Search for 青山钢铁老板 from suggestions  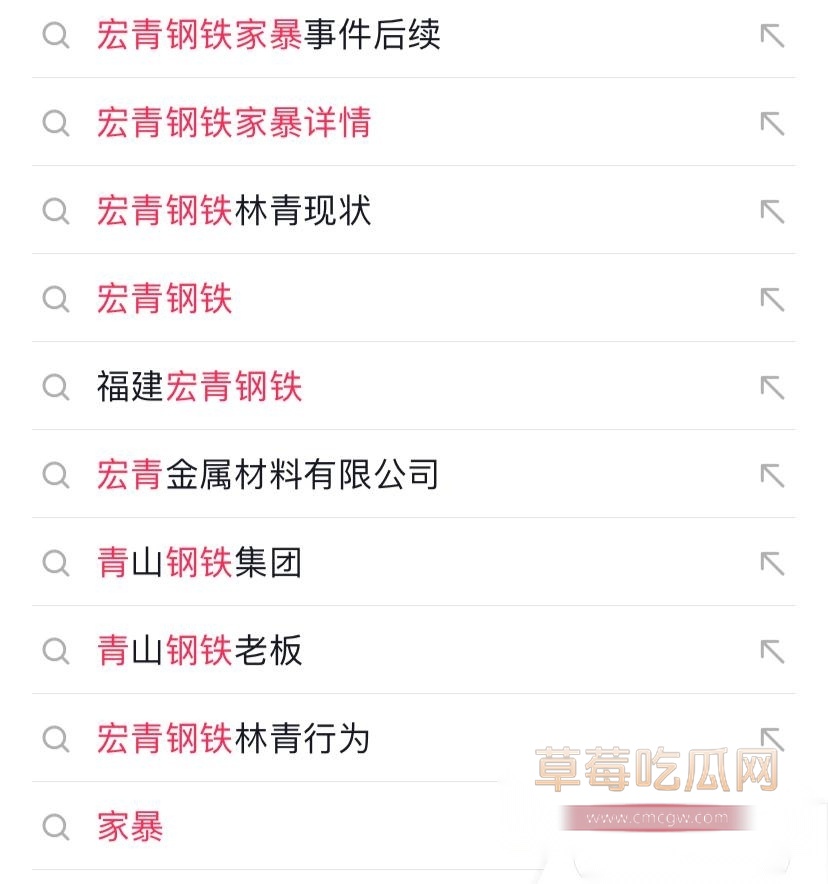click(199, 652)
